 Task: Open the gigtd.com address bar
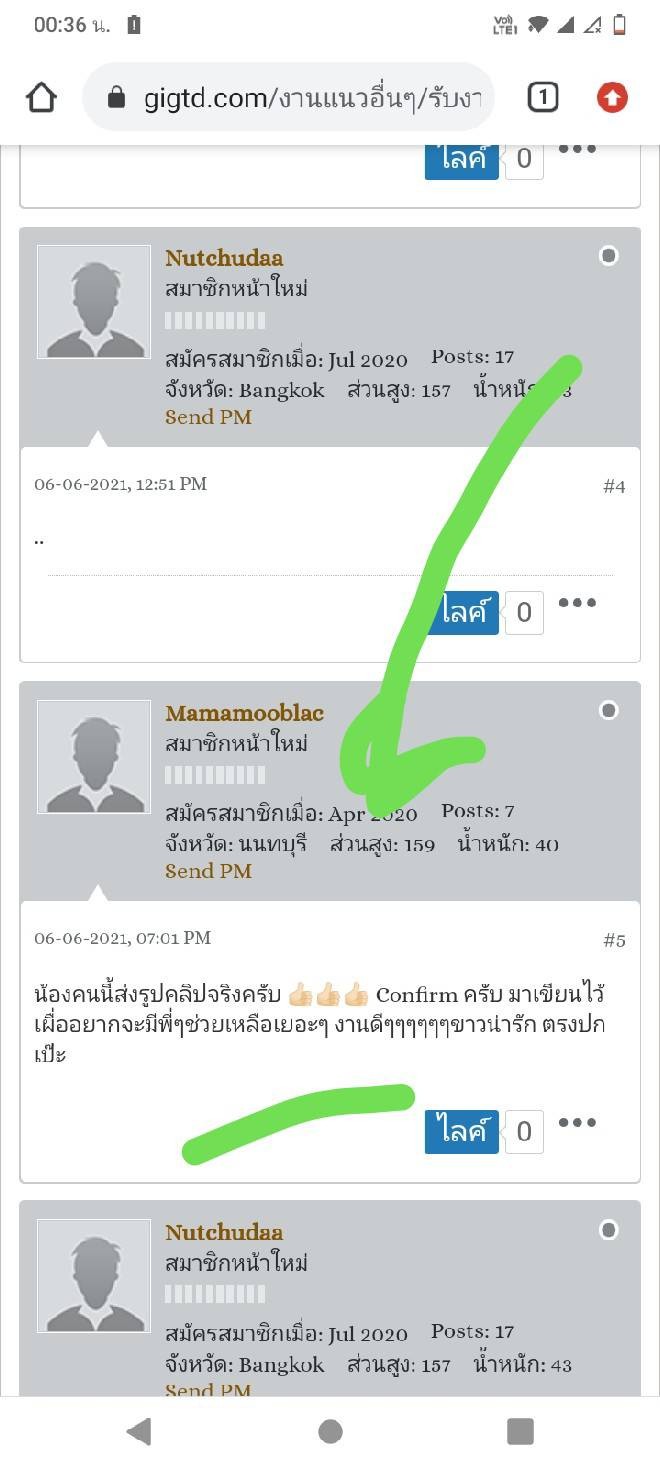click(x=289, y=97)
